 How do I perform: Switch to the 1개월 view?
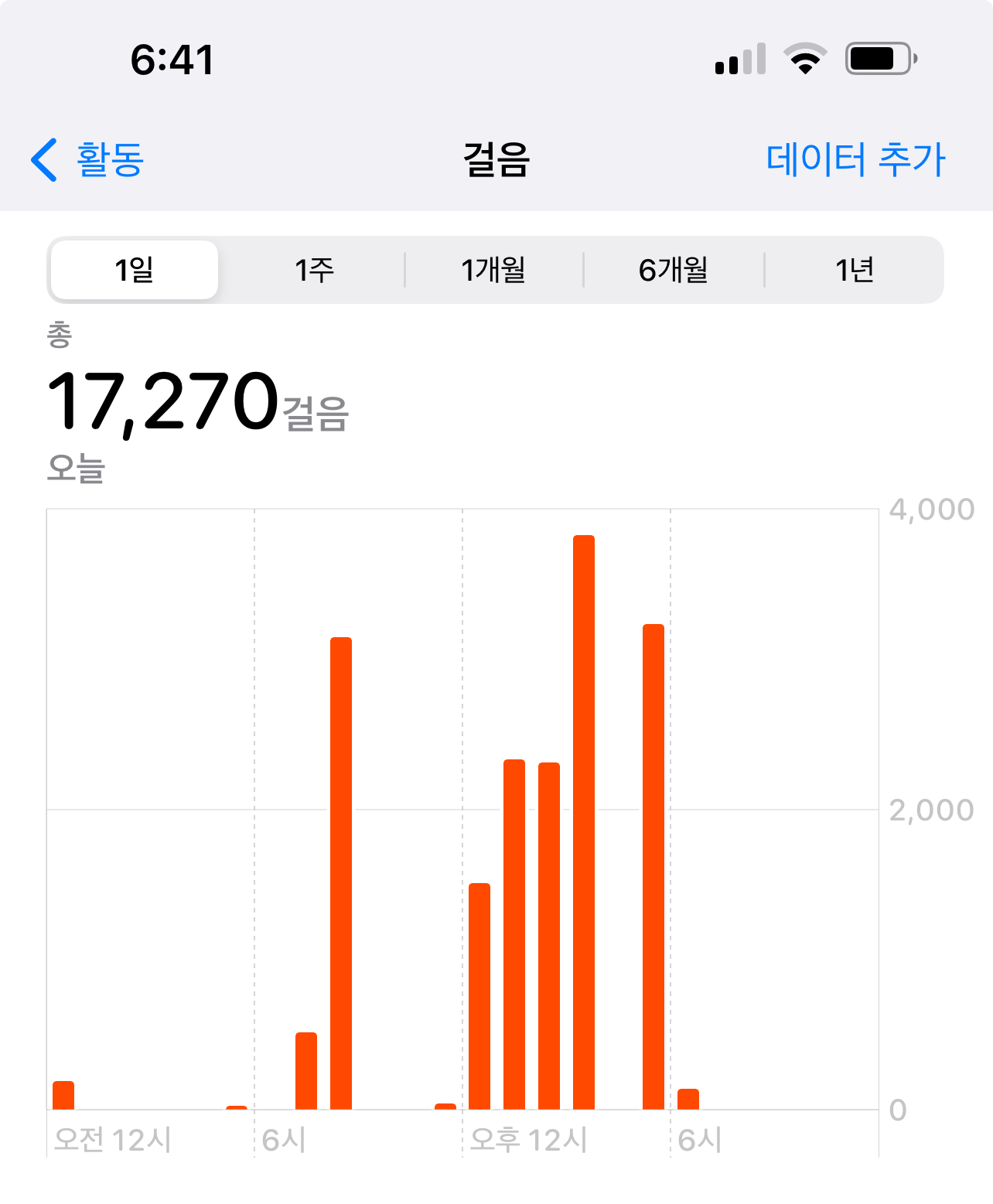(493, 270)
